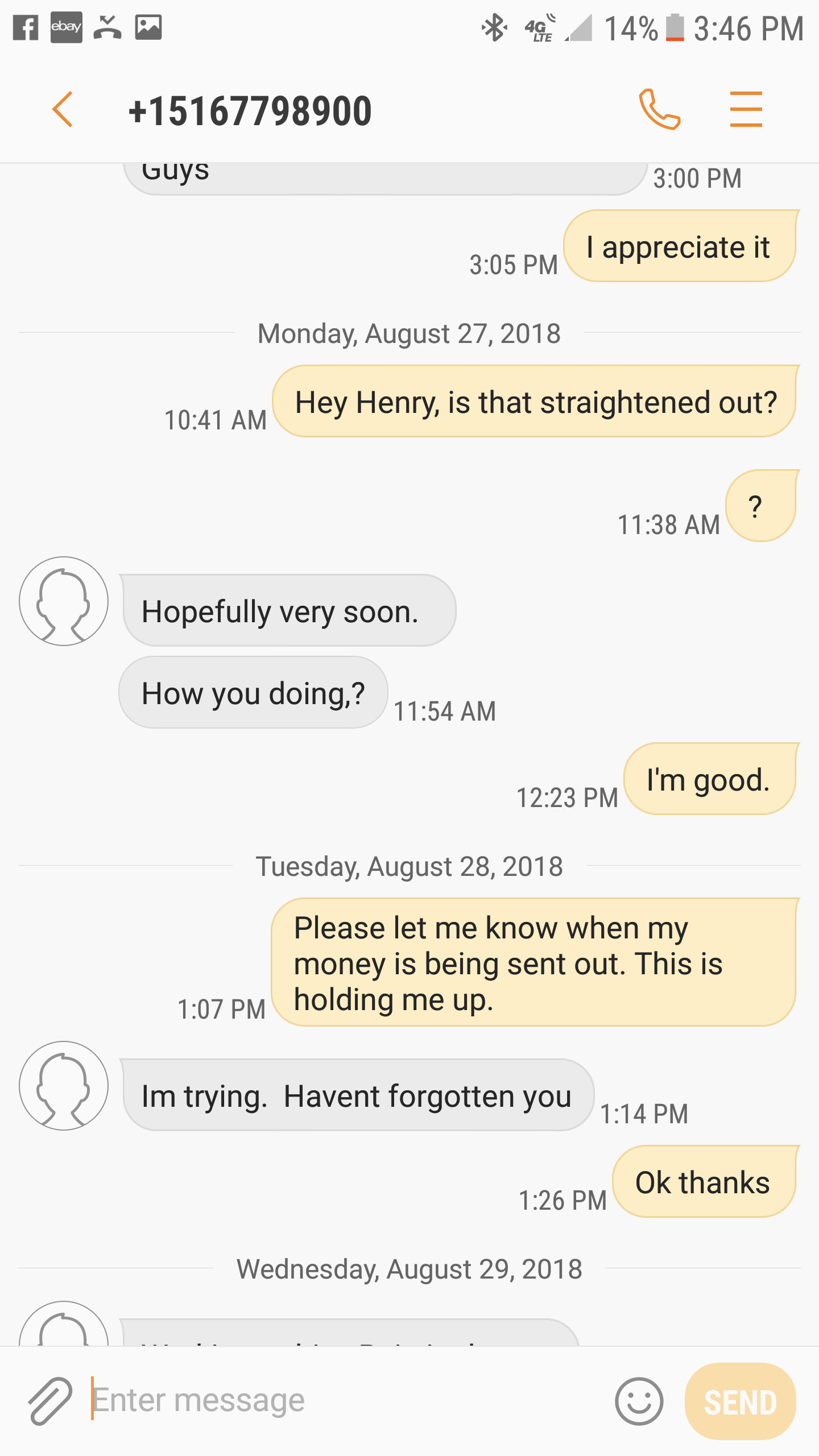Focus the Enter message text field
Viewport: 819px width, 1456px height.
[347, 1400]
